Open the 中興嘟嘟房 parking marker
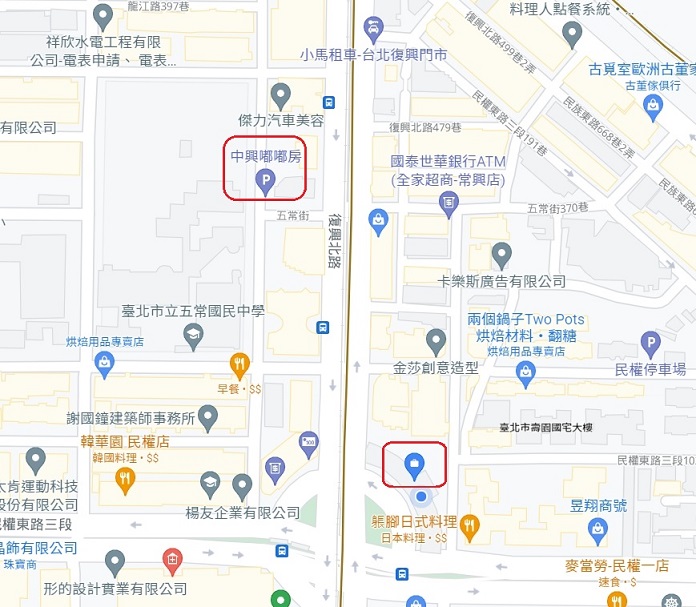The width and height of the screenshot is (696, 607). point(265,180)
